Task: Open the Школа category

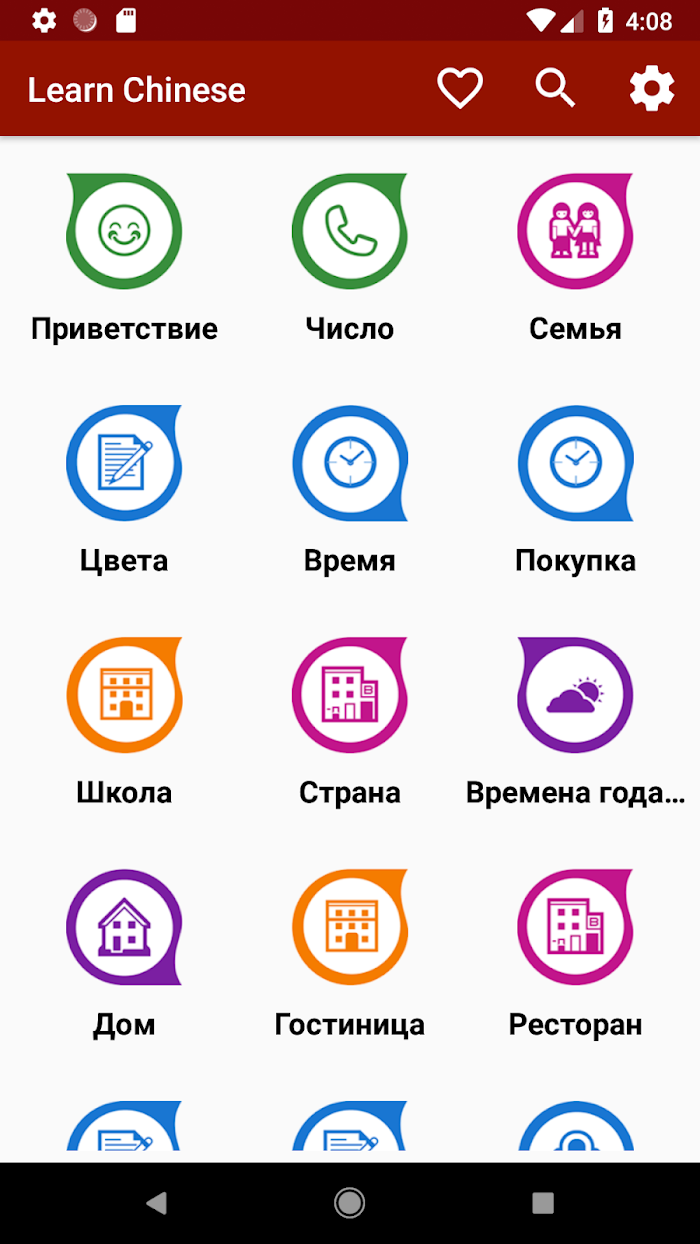Action: point(124,724)
